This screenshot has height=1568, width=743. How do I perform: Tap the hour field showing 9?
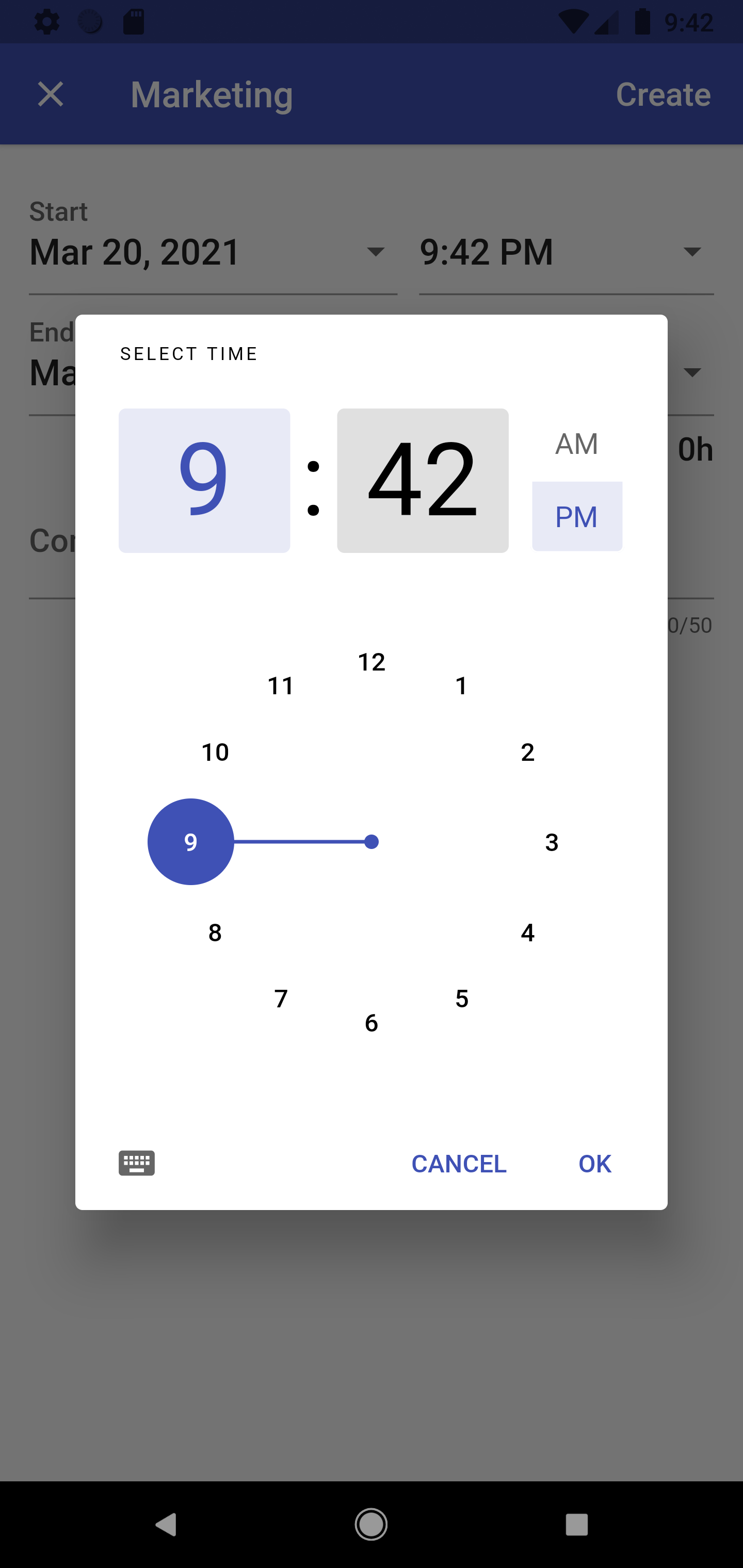click(x=204, y=480)
